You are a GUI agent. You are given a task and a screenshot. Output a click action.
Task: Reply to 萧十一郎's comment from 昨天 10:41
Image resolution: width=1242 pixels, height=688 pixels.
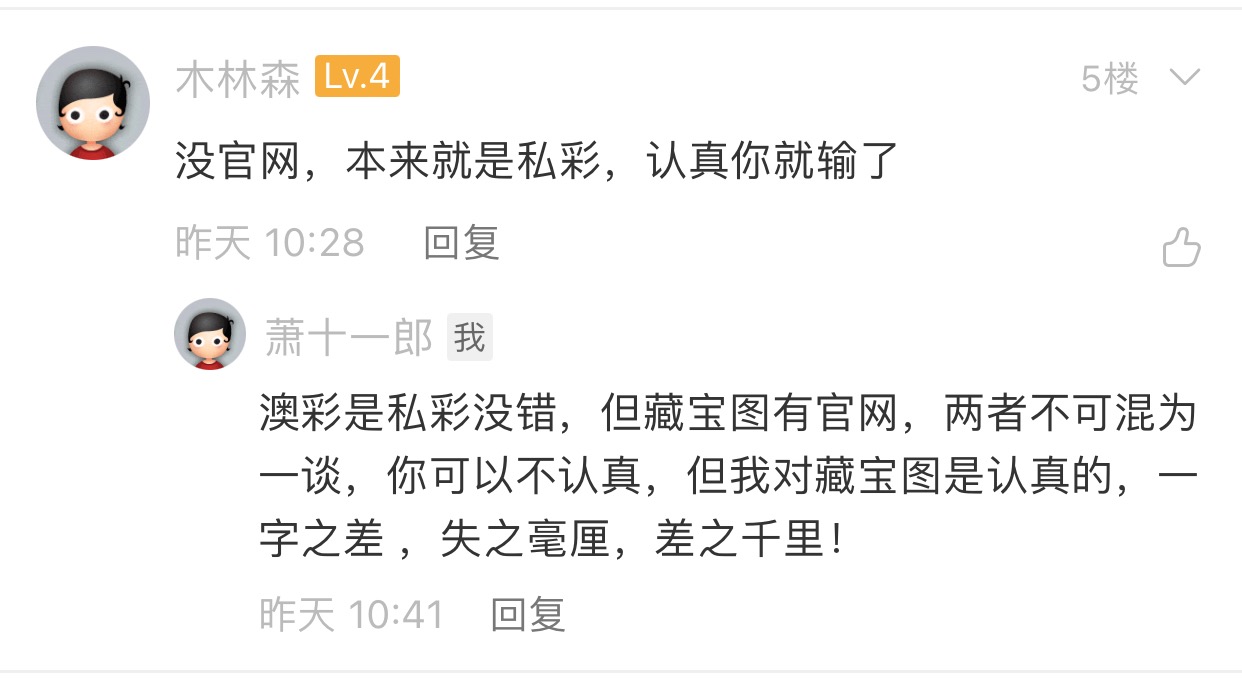point(528,614)
